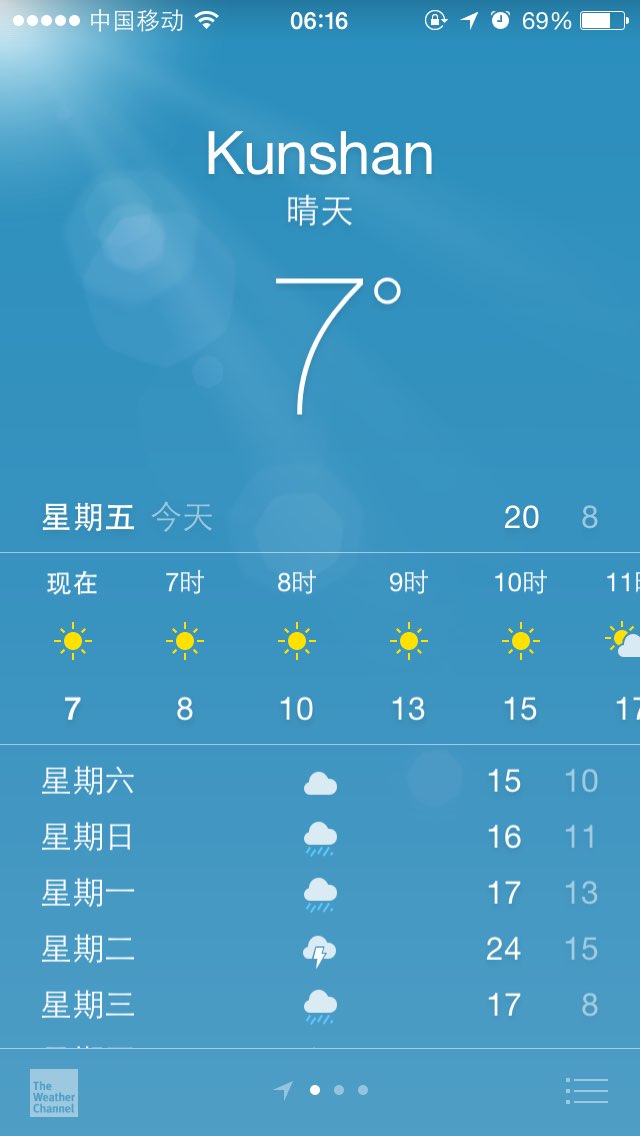Toggle details by tapping the 7° temperature

click(335, 343)
